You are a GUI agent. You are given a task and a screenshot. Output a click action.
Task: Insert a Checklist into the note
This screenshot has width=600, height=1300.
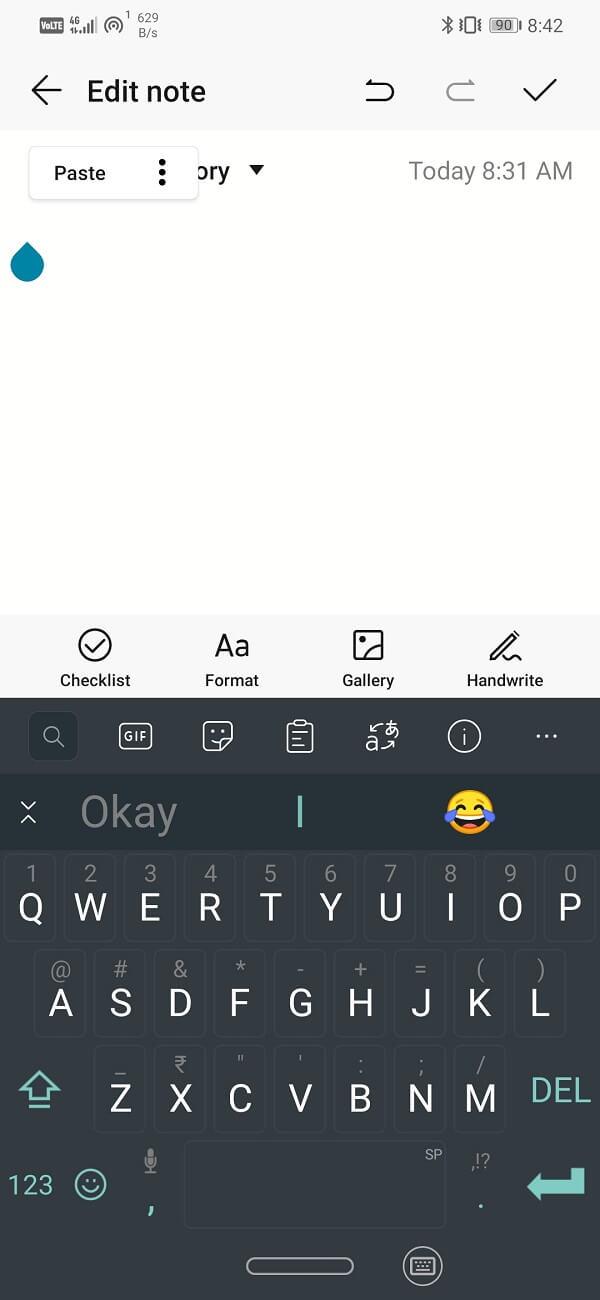point(95,657)
